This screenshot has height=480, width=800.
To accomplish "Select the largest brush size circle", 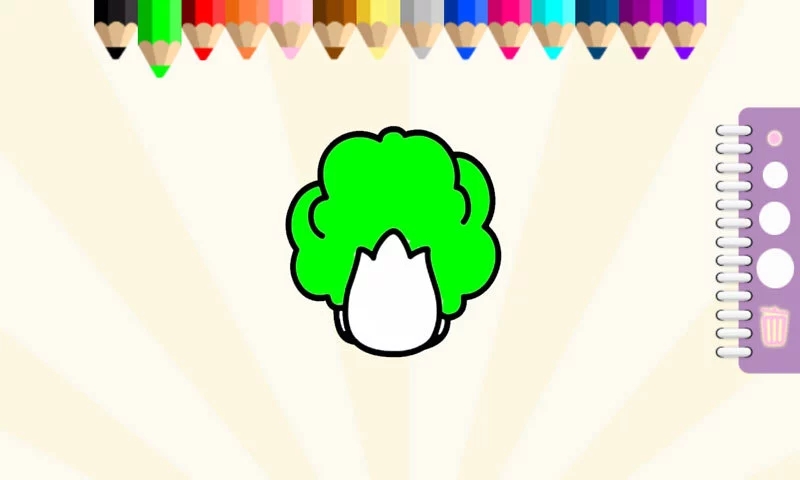I will 775,268.
